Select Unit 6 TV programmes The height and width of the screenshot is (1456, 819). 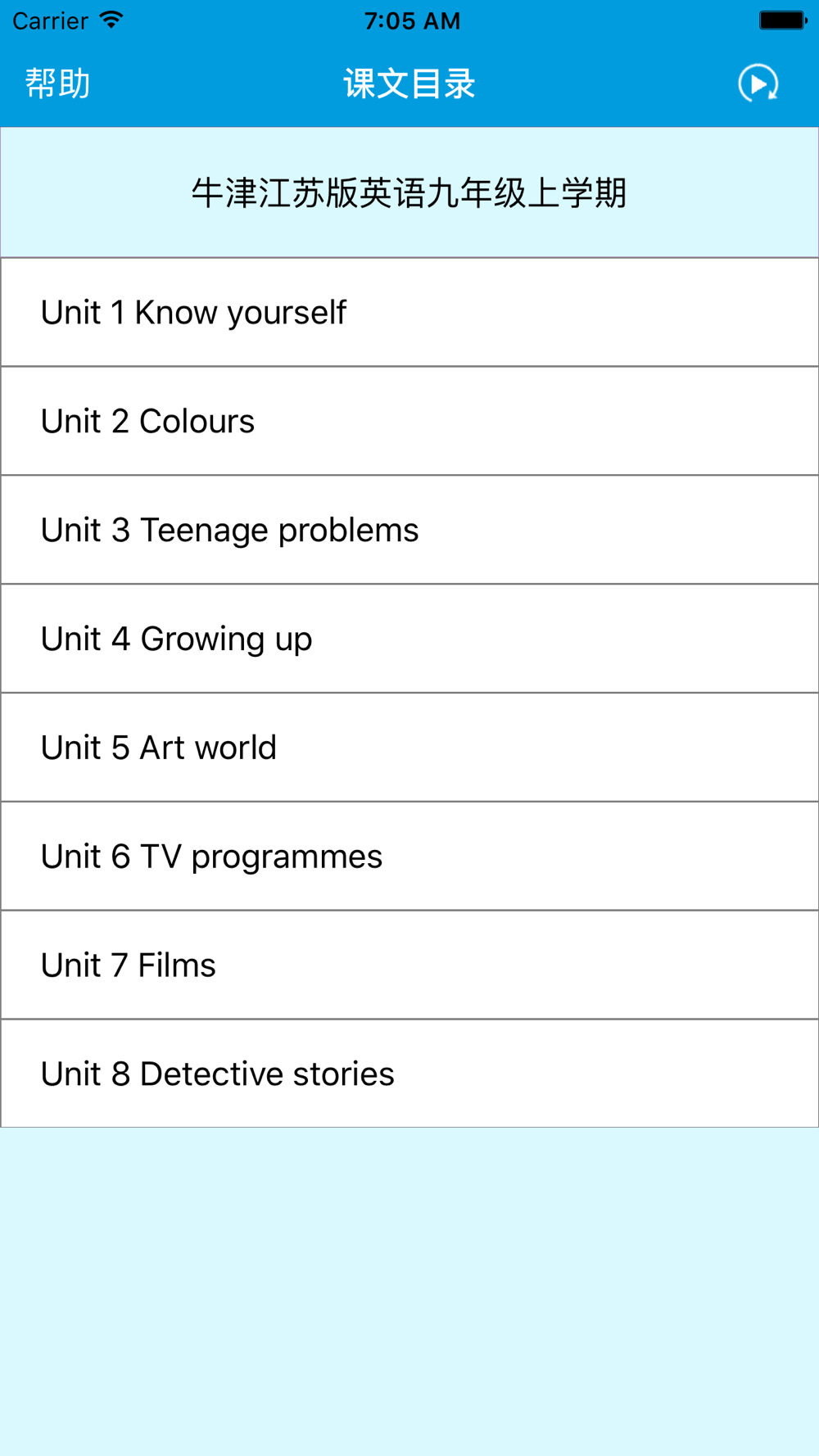pos(409,857)
